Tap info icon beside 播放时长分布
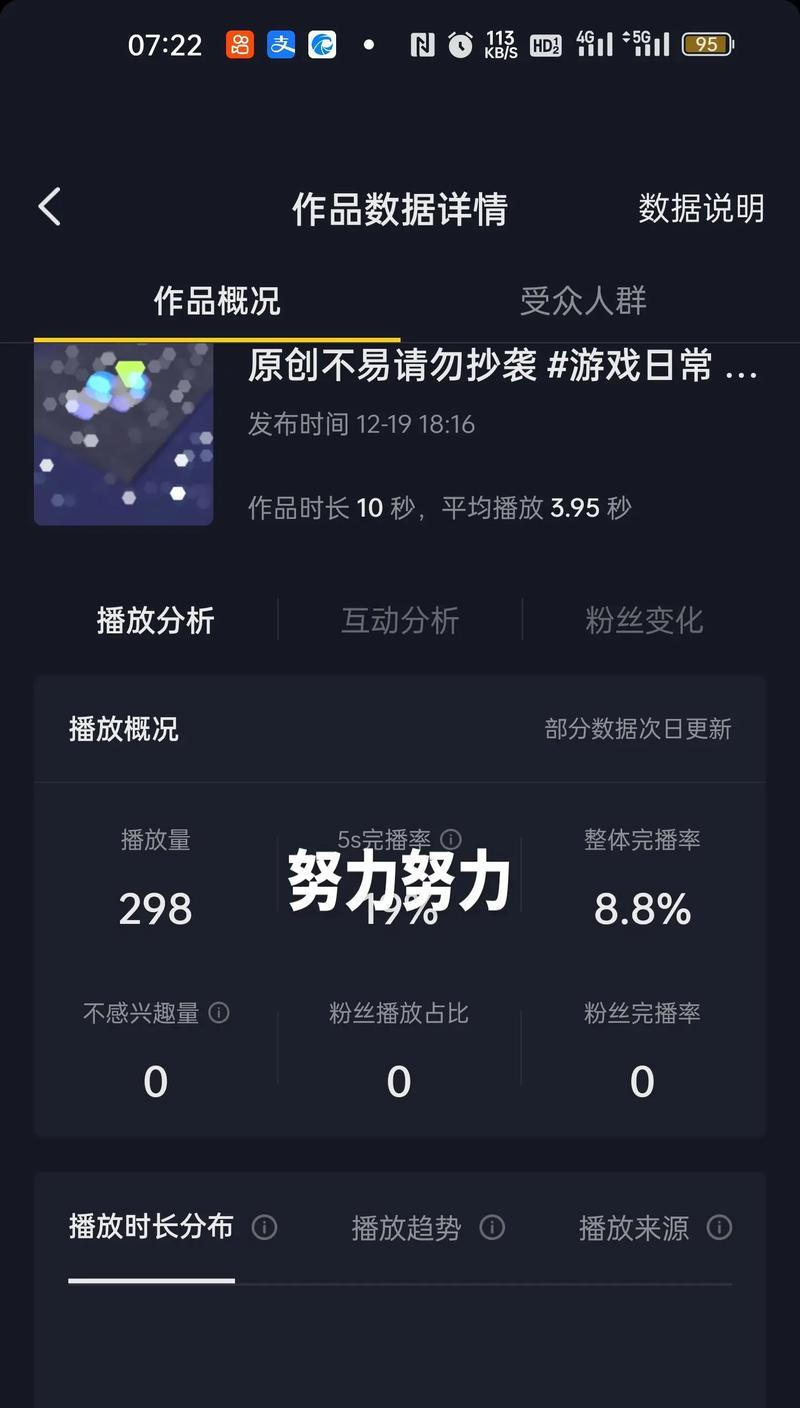 point(264,1227)
